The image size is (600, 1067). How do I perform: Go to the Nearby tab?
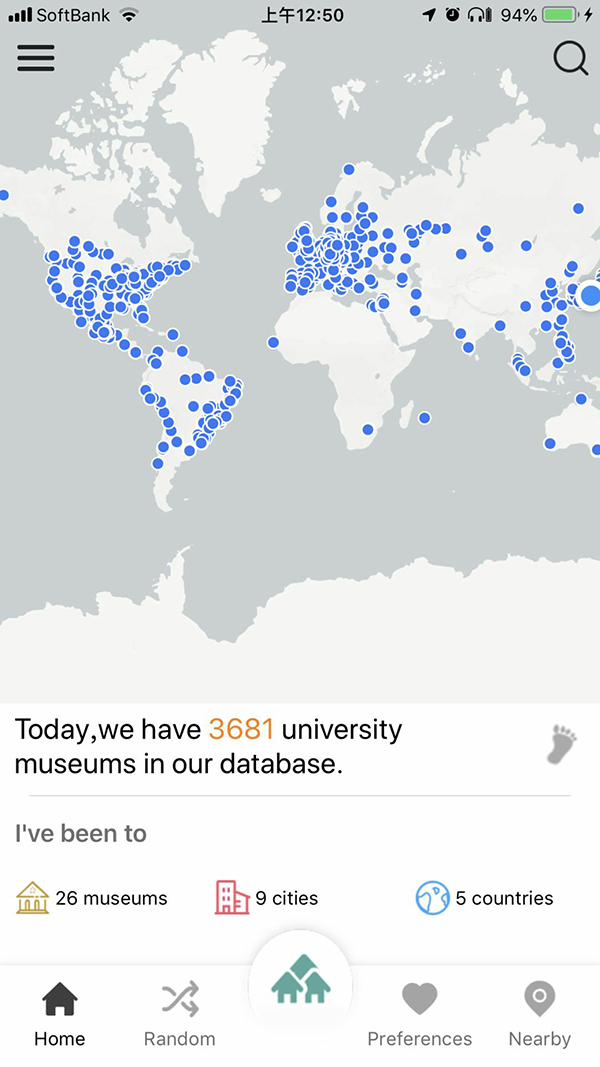[x=539, y=1014]
